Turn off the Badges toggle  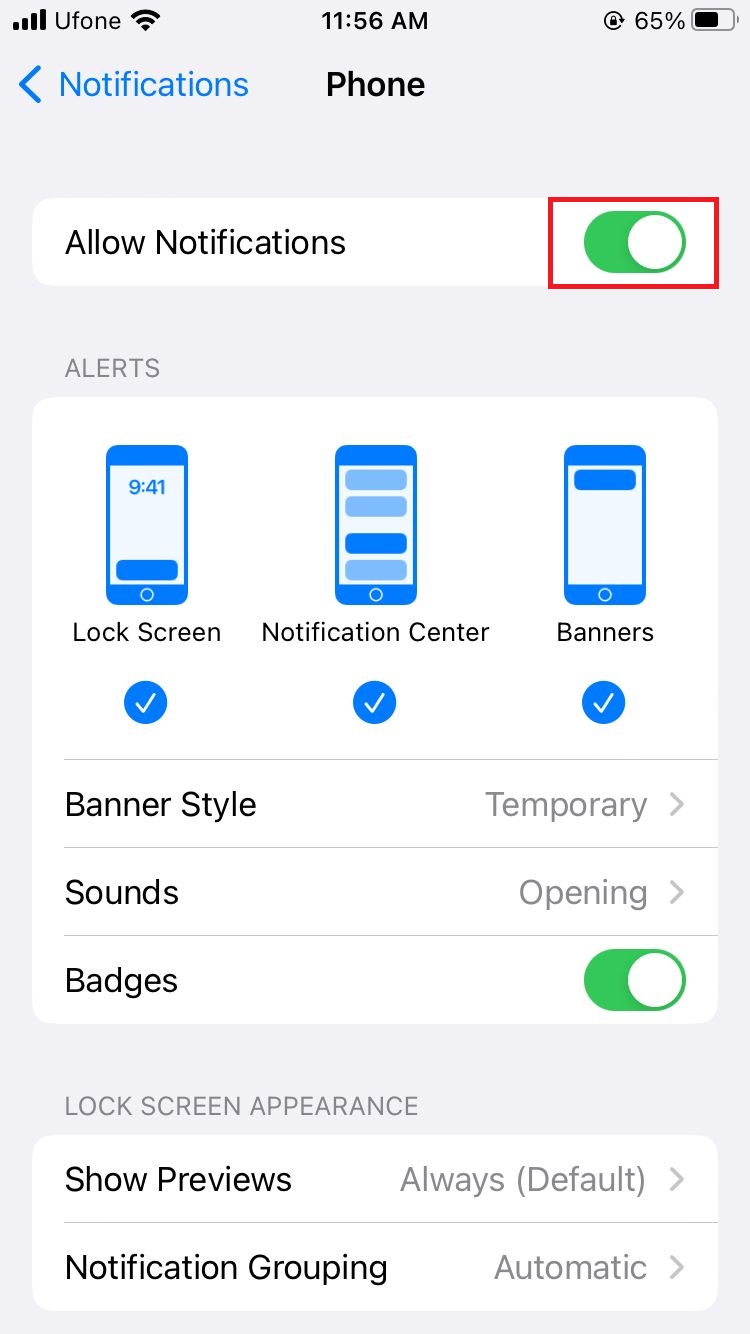tap(634, 980)
